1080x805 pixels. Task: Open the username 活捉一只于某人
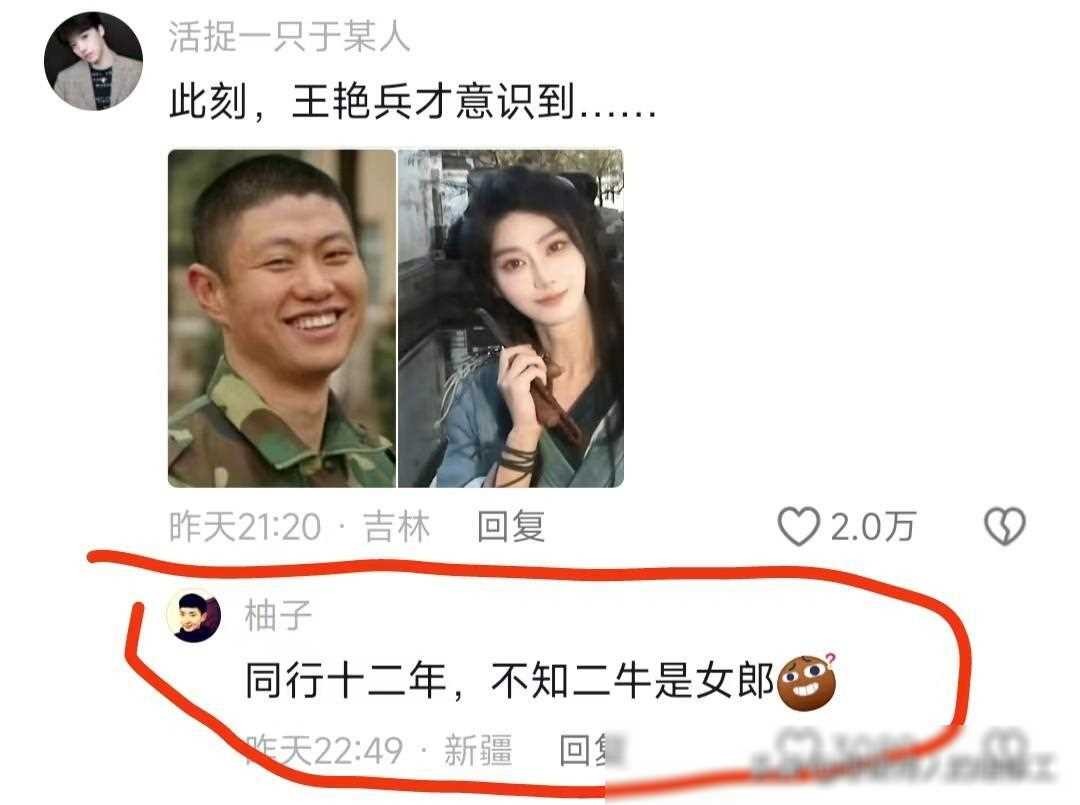point(289,37)
